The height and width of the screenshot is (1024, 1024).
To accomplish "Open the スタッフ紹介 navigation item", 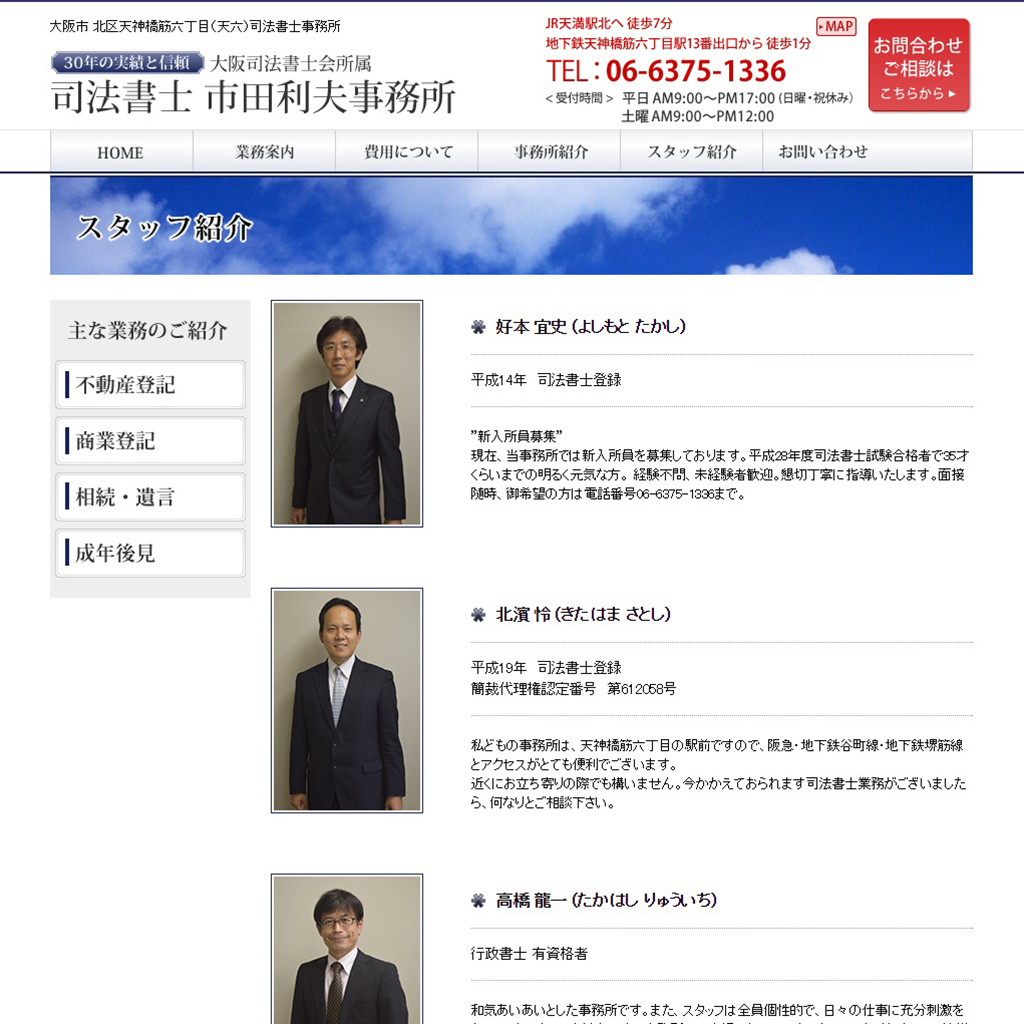I will pyautogui.click(x=692, y=153).
